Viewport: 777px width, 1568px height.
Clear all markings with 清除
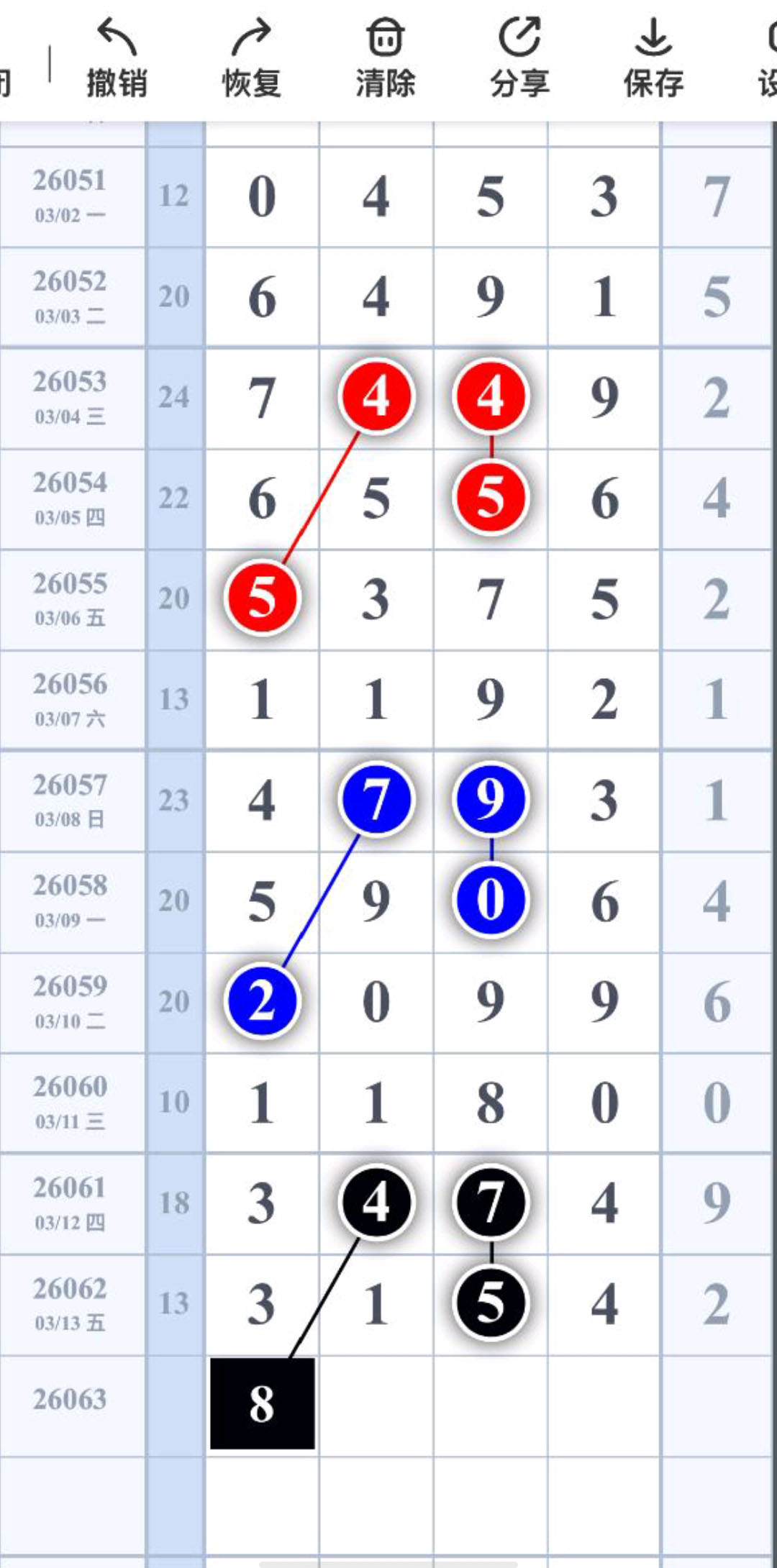click(386, 58)
